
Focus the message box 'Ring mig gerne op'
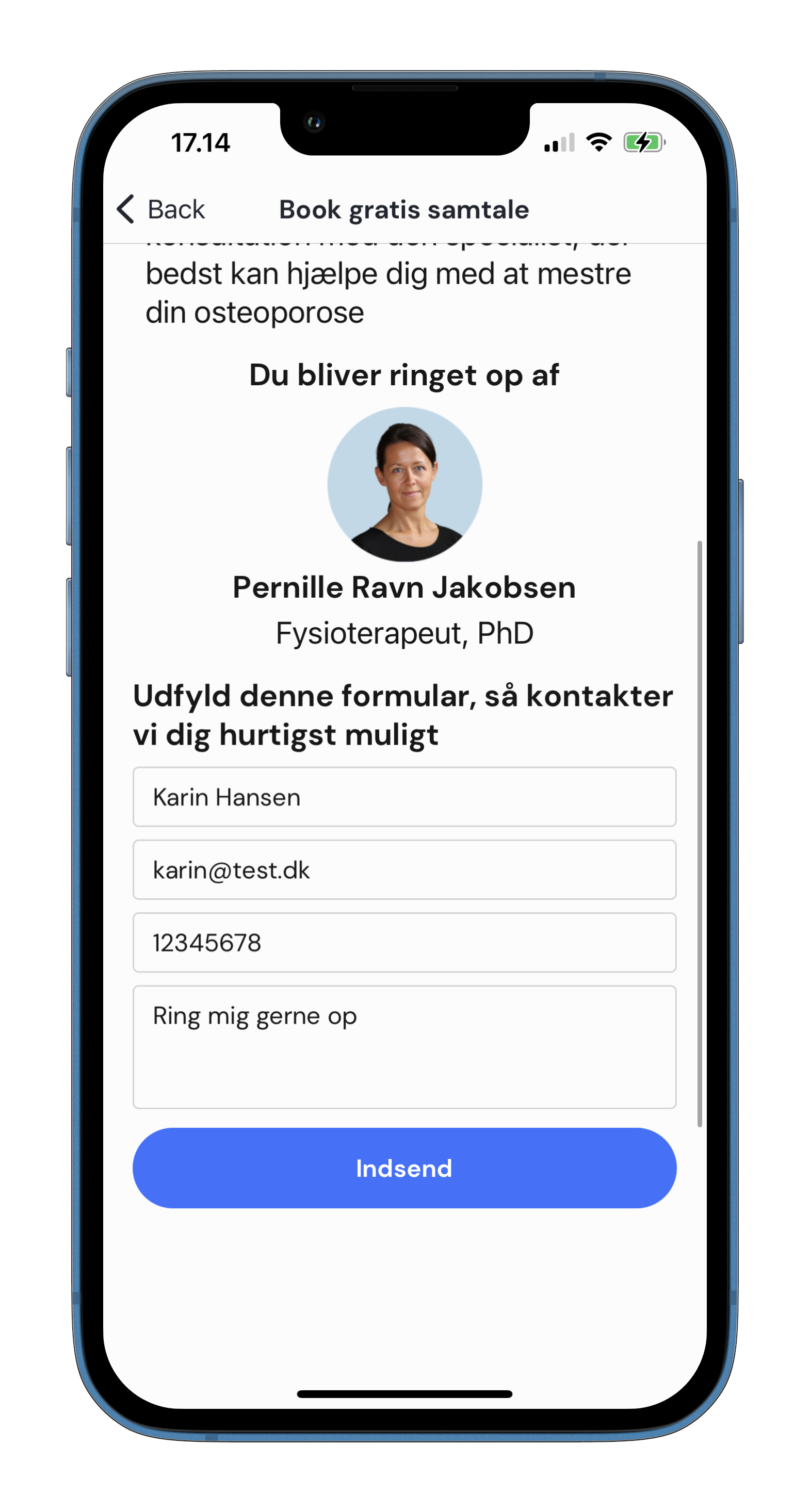[x=404, y=1046]
